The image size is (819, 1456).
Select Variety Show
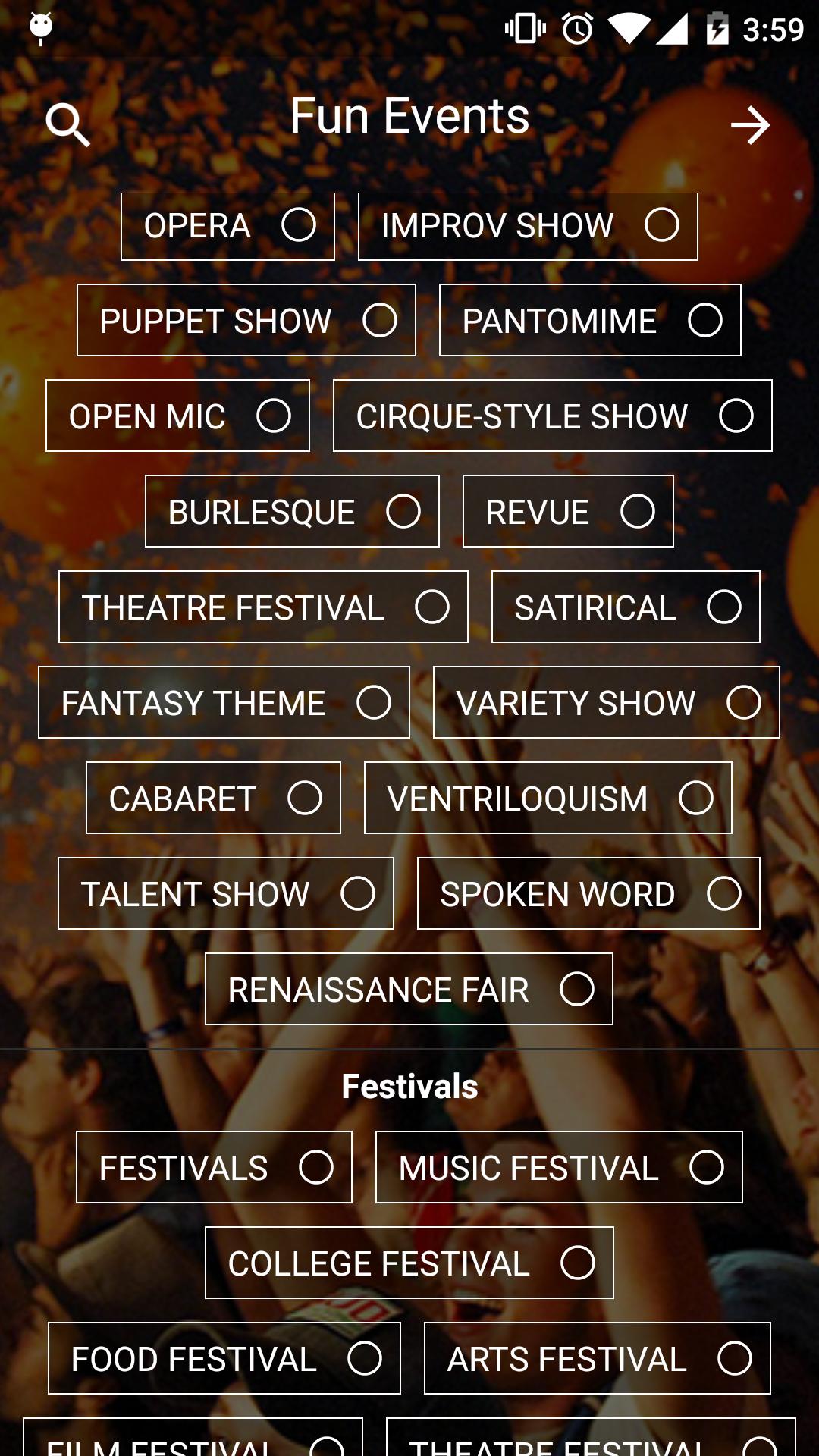click(x=606, y=703)
